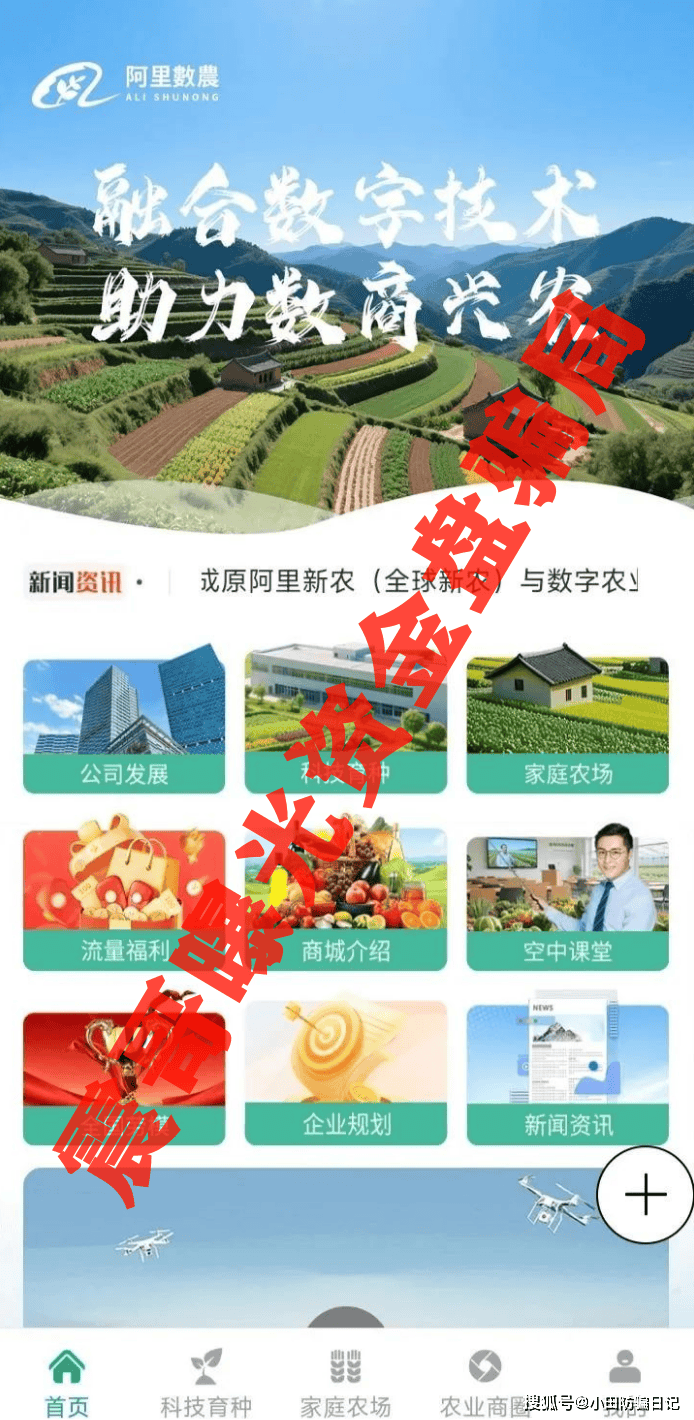Open the scrolling news headline

tap(418, 581)
